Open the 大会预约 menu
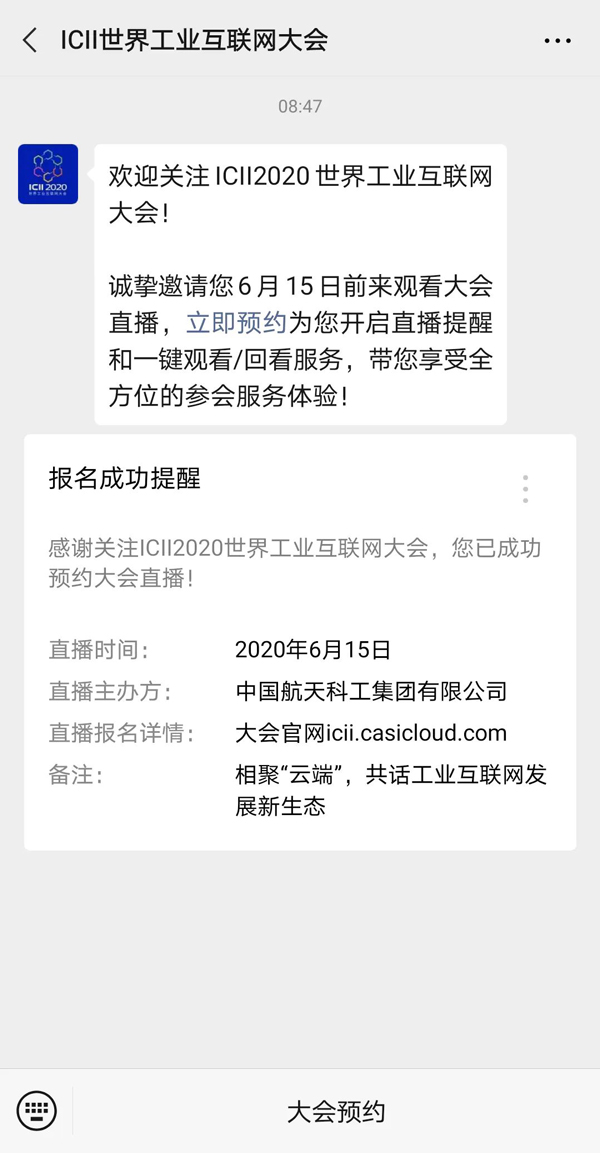Screen dimensions: 600x1153 point(336,1111)
